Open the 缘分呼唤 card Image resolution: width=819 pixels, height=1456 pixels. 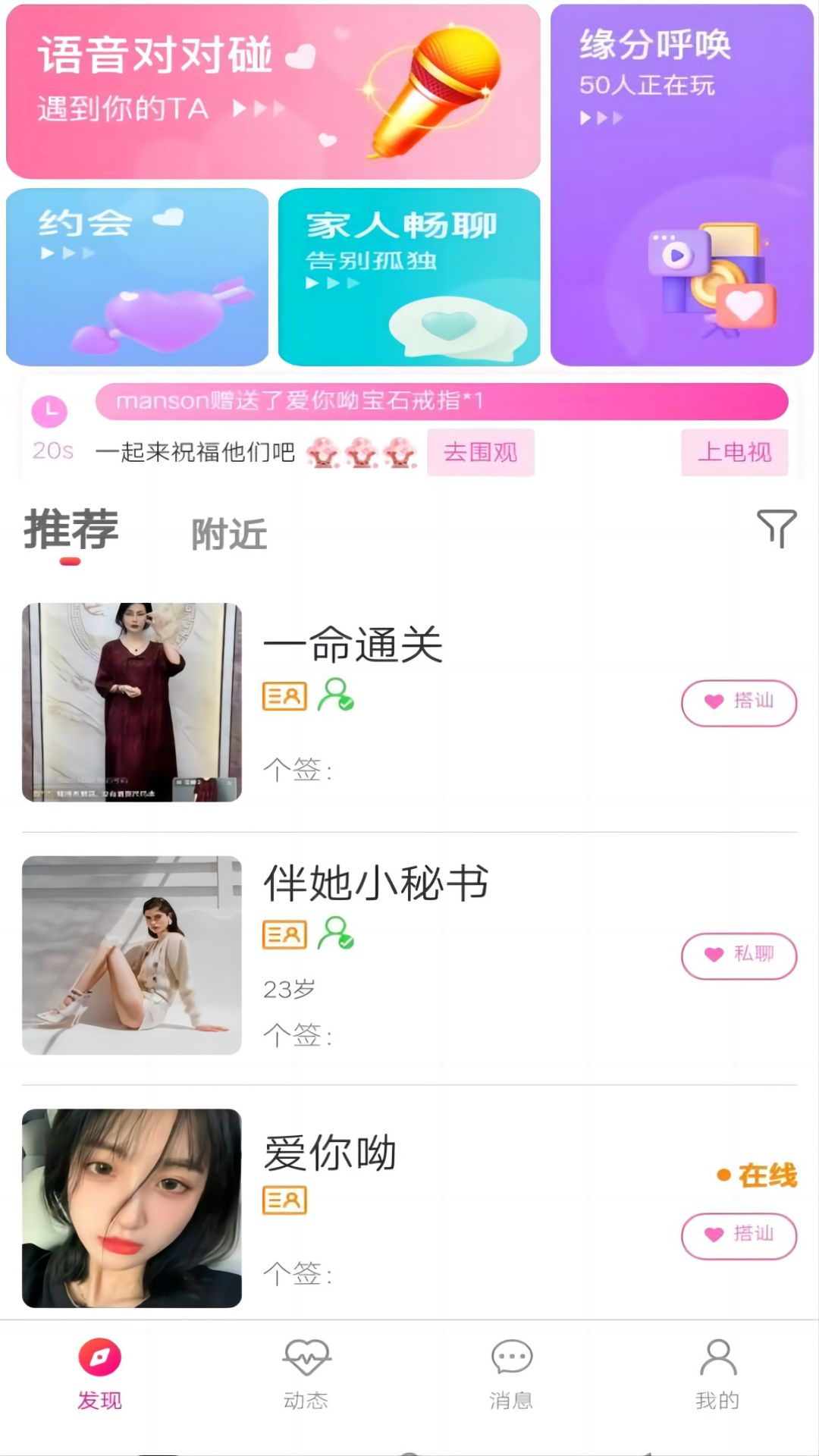tap(682, 185)
